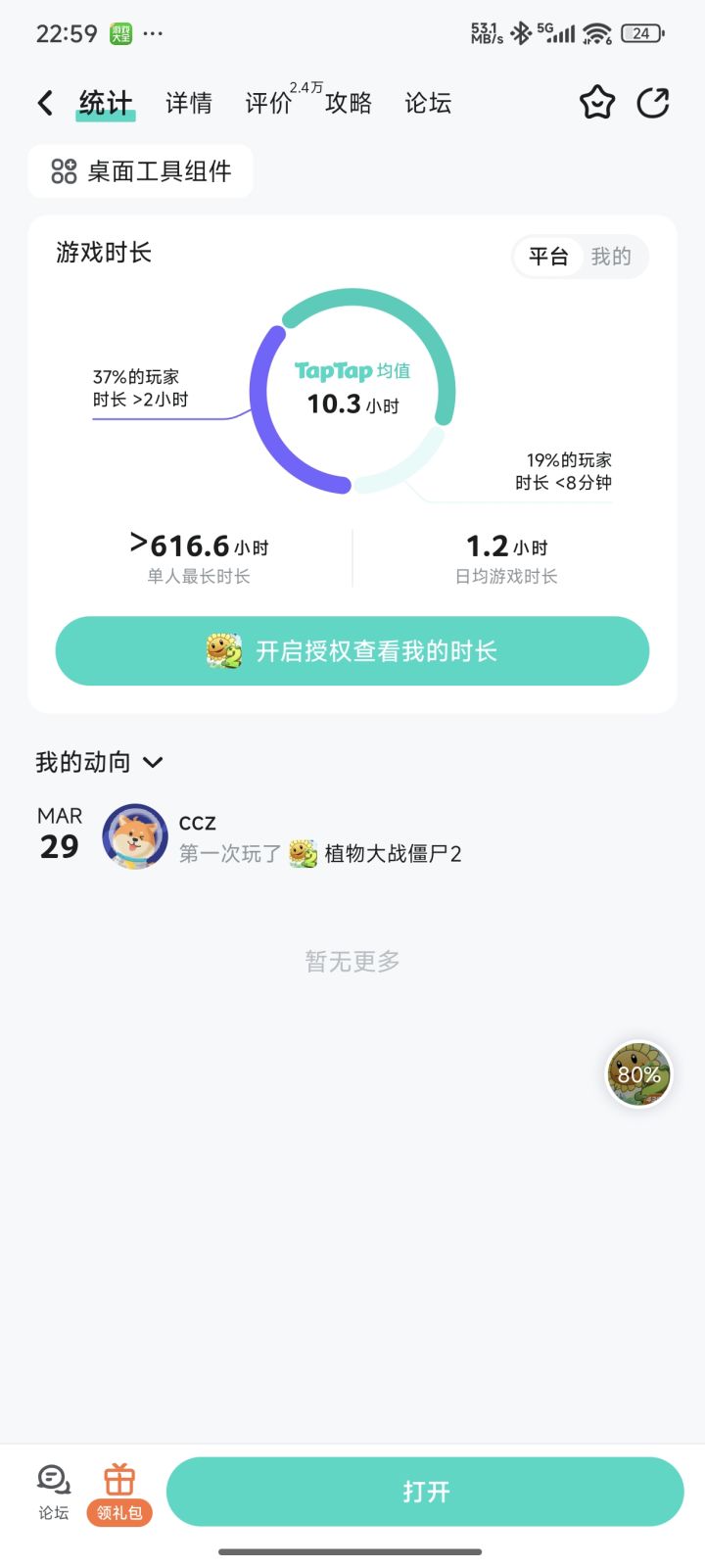Tap the 80% turtle progress badge
The image size is (705, 1568).
pos(637,1073)
